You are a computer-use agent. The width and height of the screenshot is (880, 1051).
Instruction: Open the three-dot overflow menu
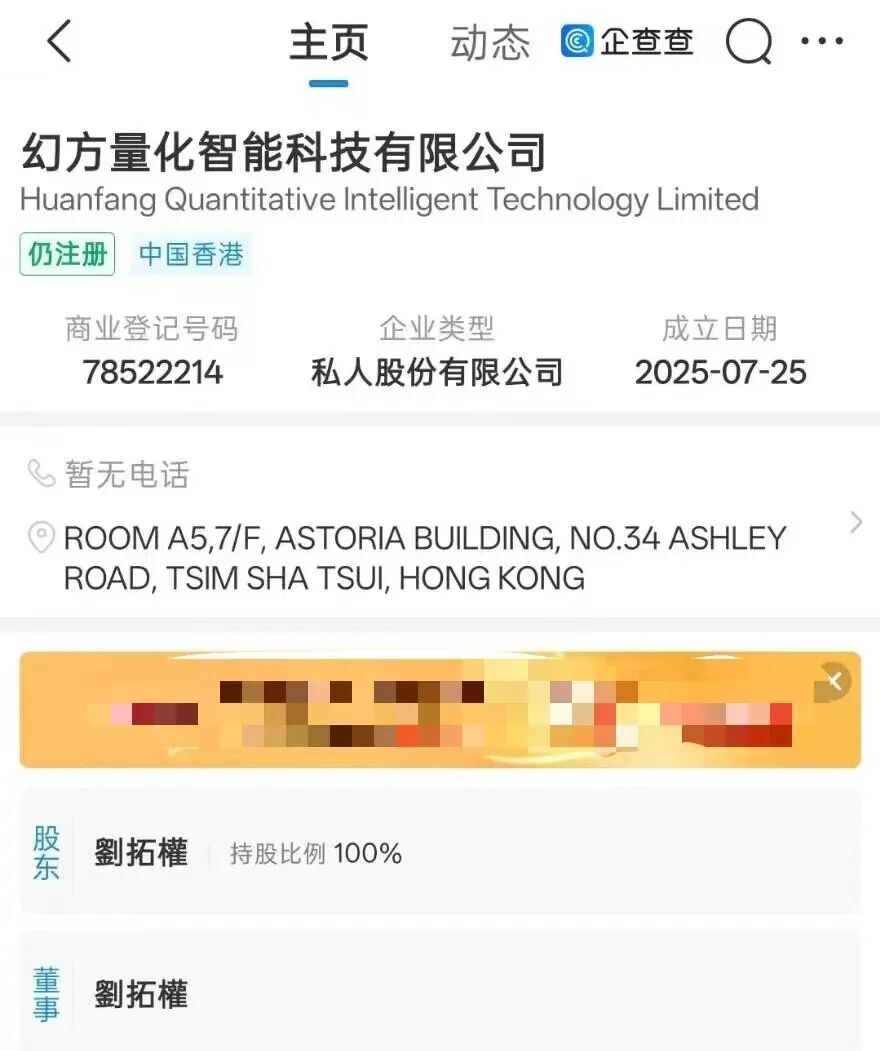coord(822,41)
